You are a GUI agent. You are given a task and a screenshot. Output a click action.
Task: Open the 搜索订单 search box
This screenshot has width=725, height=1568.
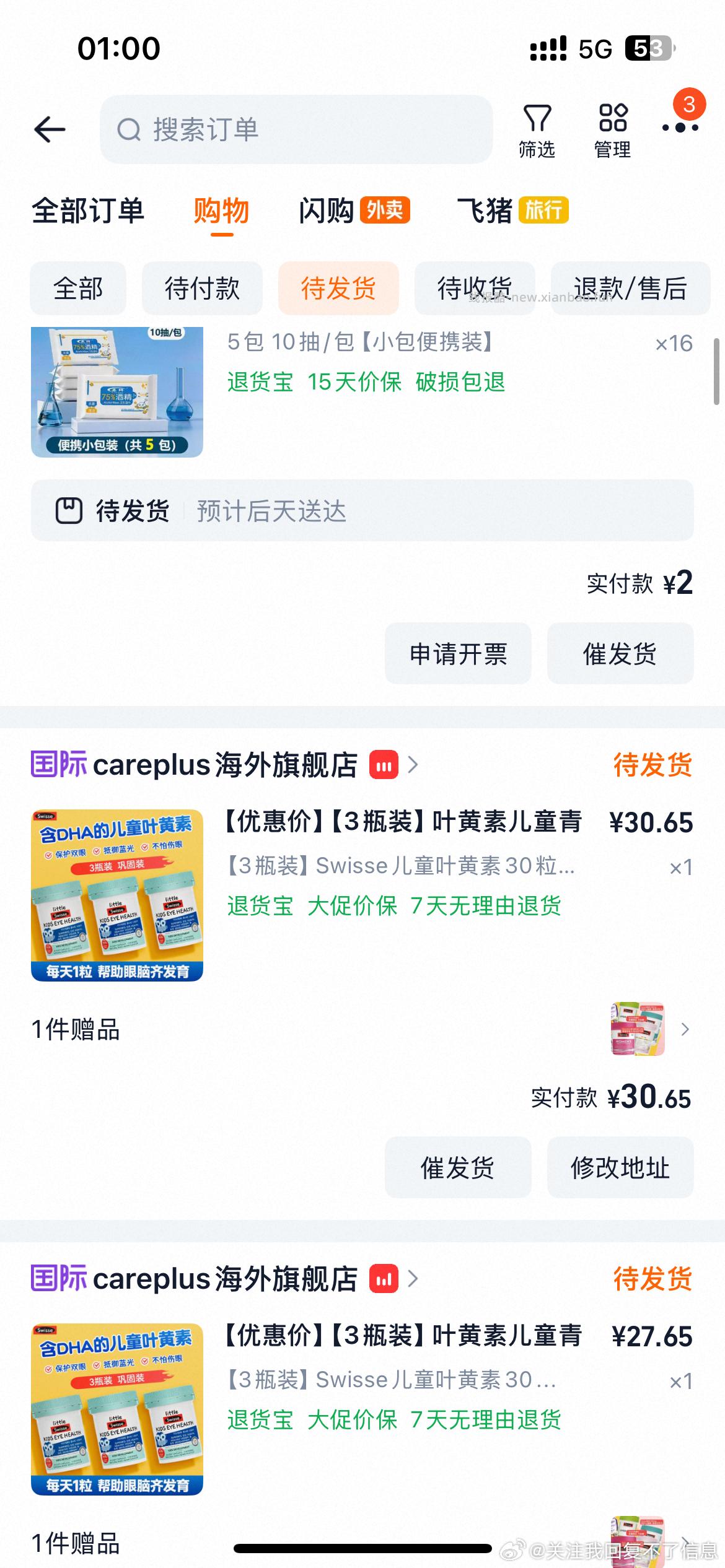pyautogui.click(x=296, y=129)
